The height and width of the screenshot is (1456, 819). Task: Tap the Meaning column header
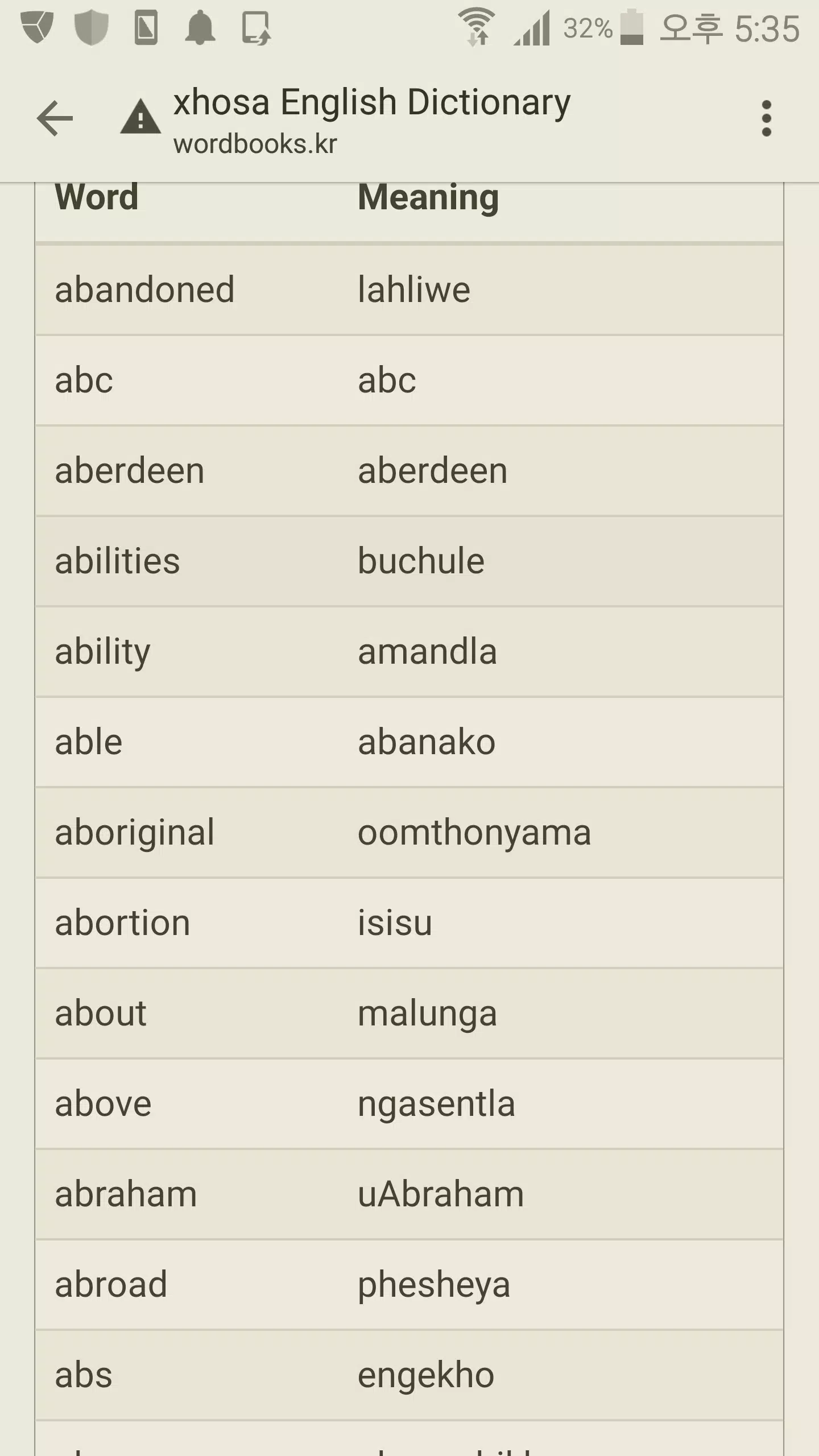click(428, 198)
